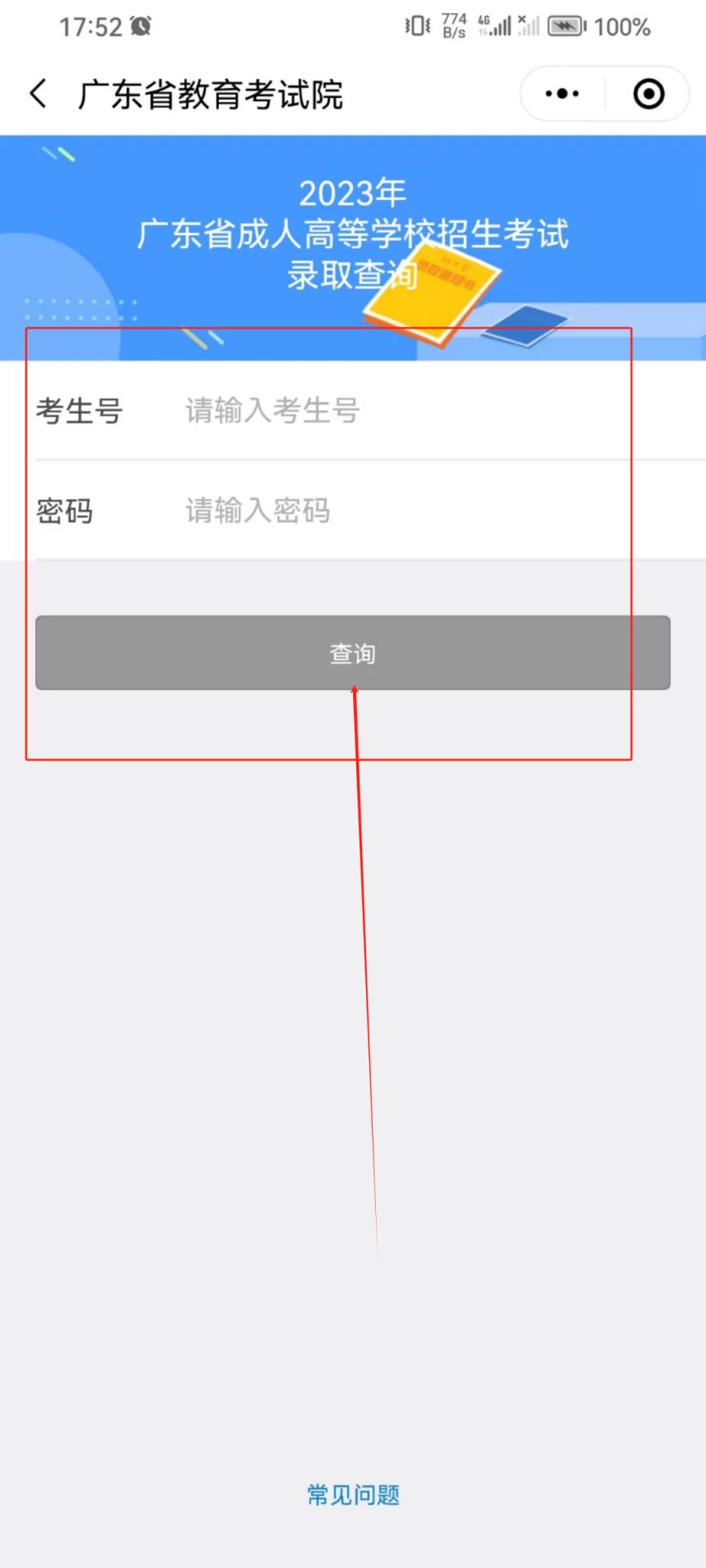Go back from 广东省教育考试院 page
This screenshot has width=706, height=1568.
coord(38,94)
